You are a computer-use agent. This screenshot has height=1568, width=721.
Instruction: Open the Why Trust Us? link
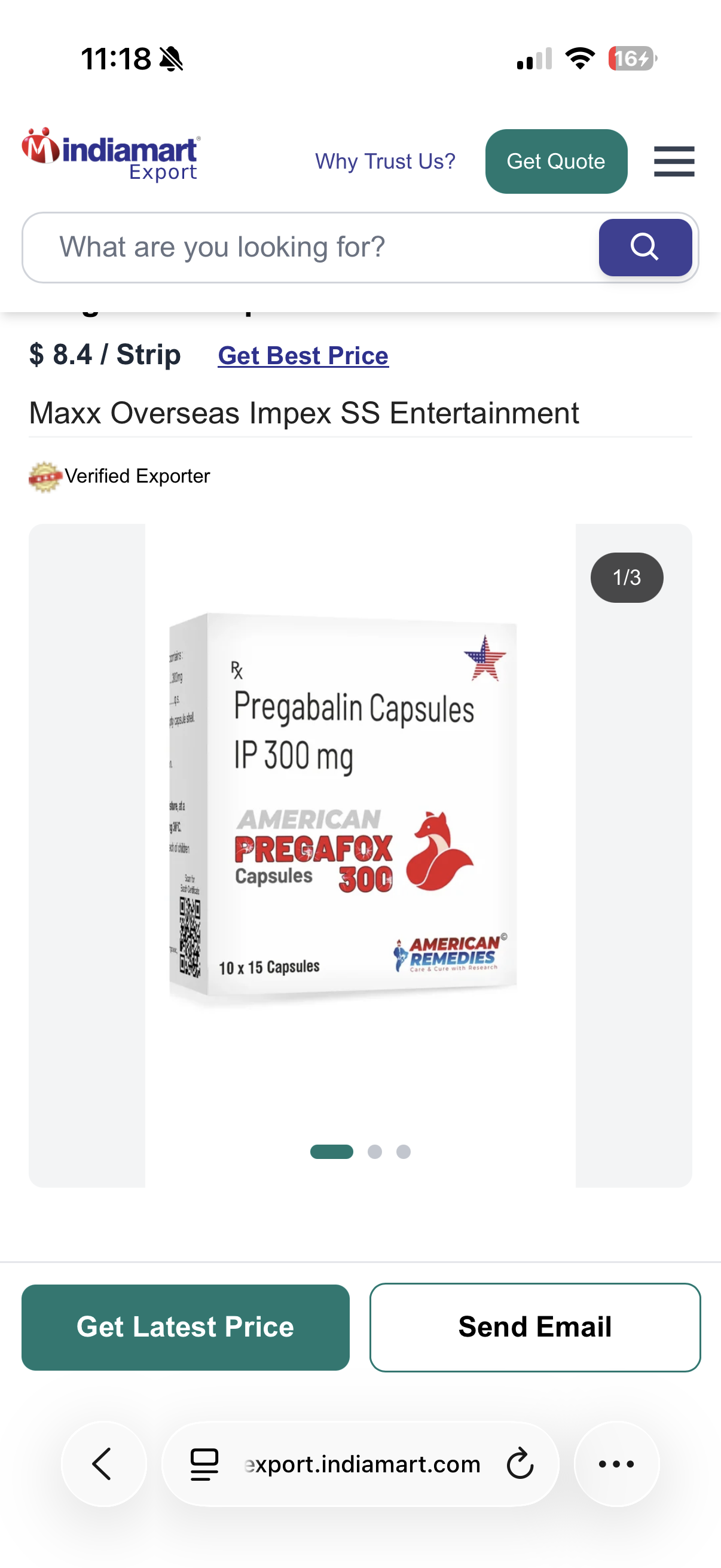[x=385, y=161]
